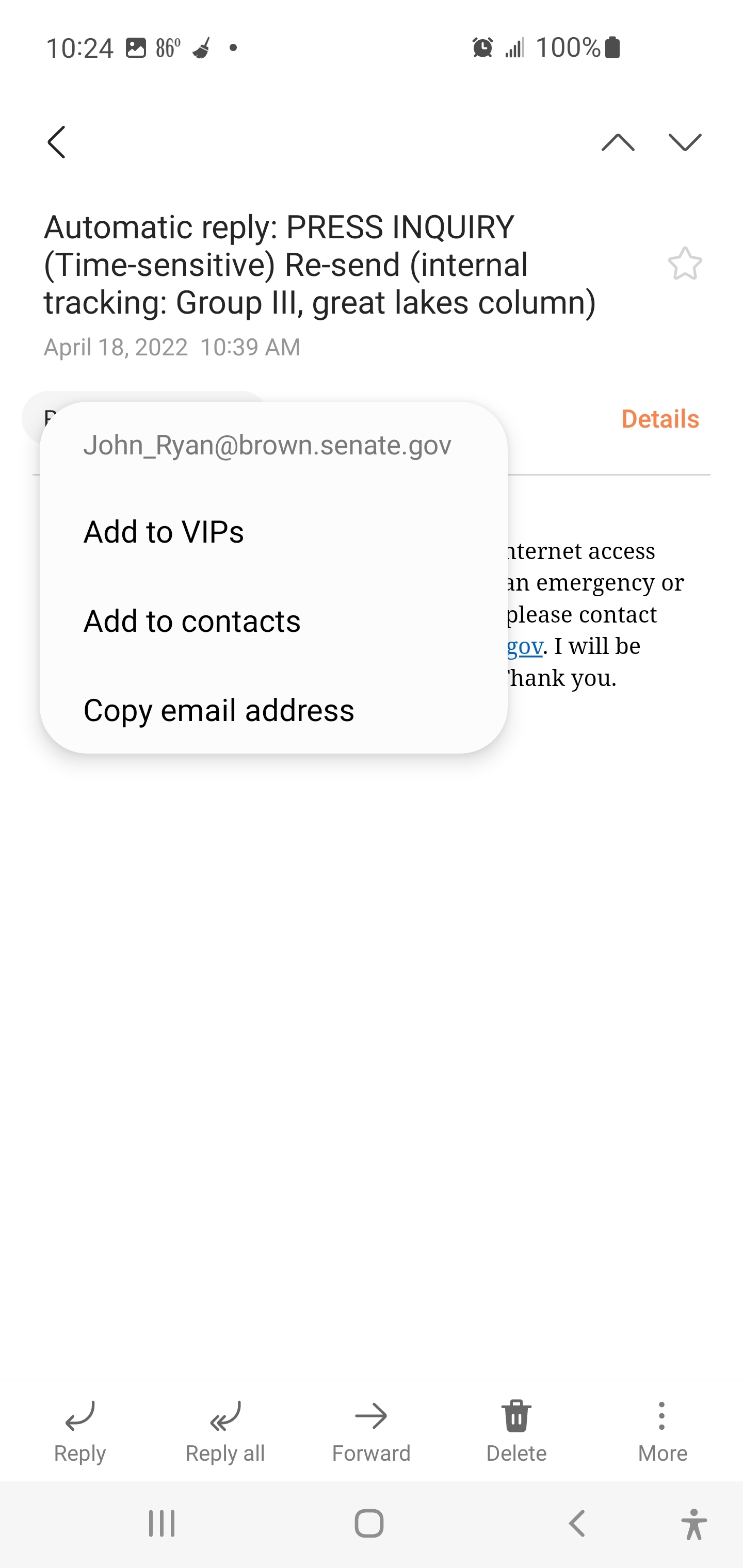Open the More options menu
The height and width of the screenshot is (1568, 743).
[662, 1430]
